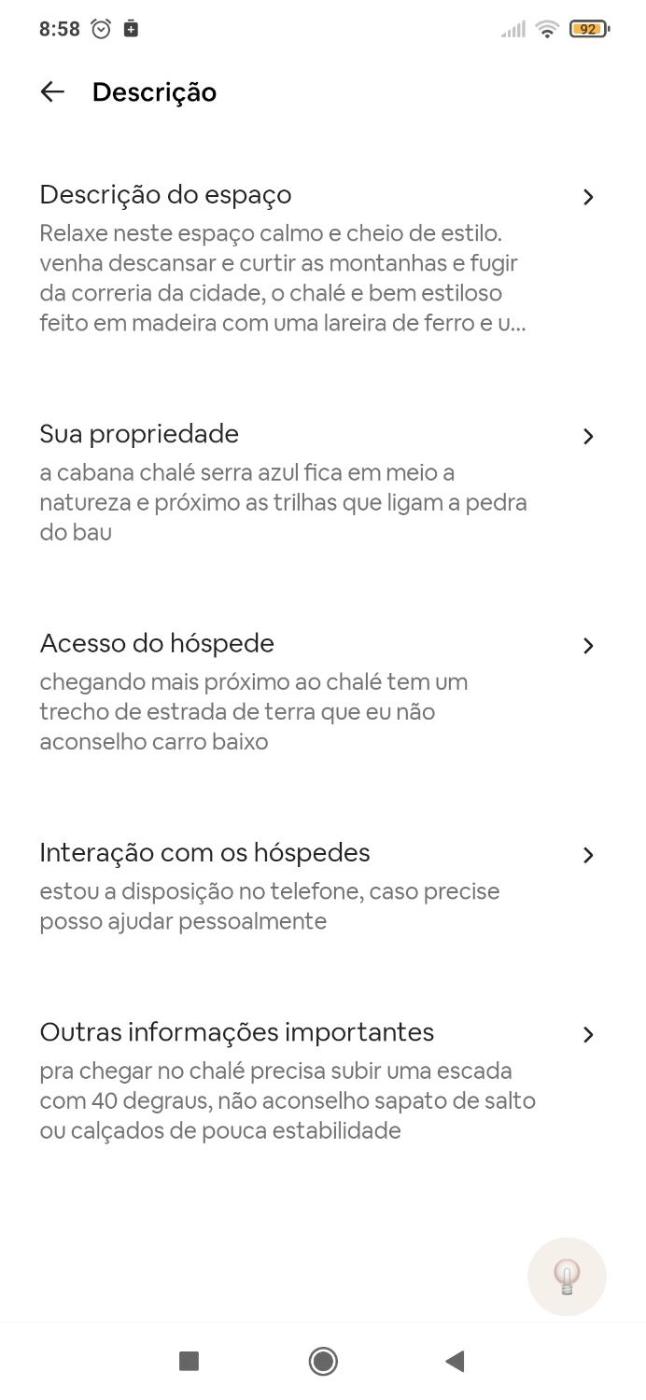Tap the system home button

click(x=323, y=1361)
